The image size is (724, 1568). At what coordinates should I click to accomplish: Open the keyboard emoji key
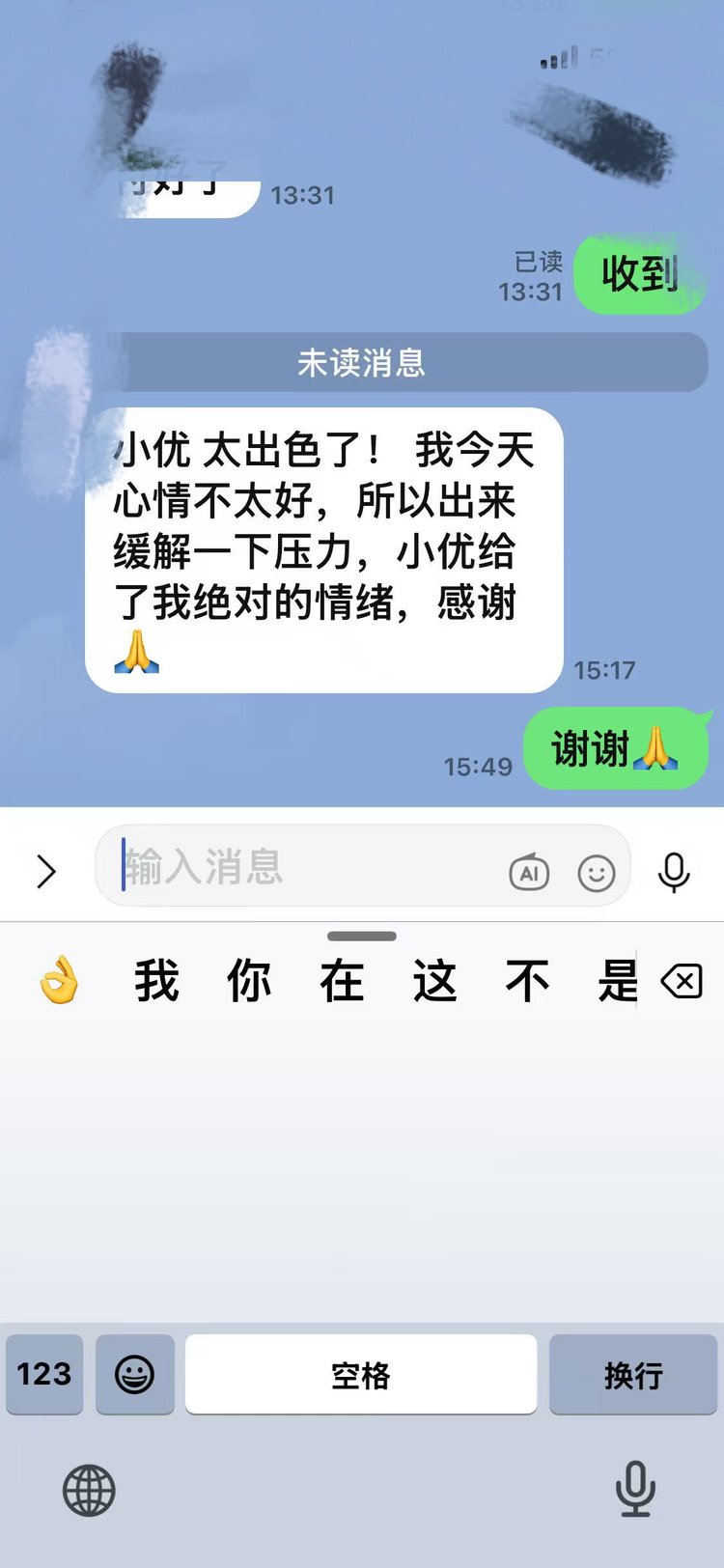coord(135,1374)
